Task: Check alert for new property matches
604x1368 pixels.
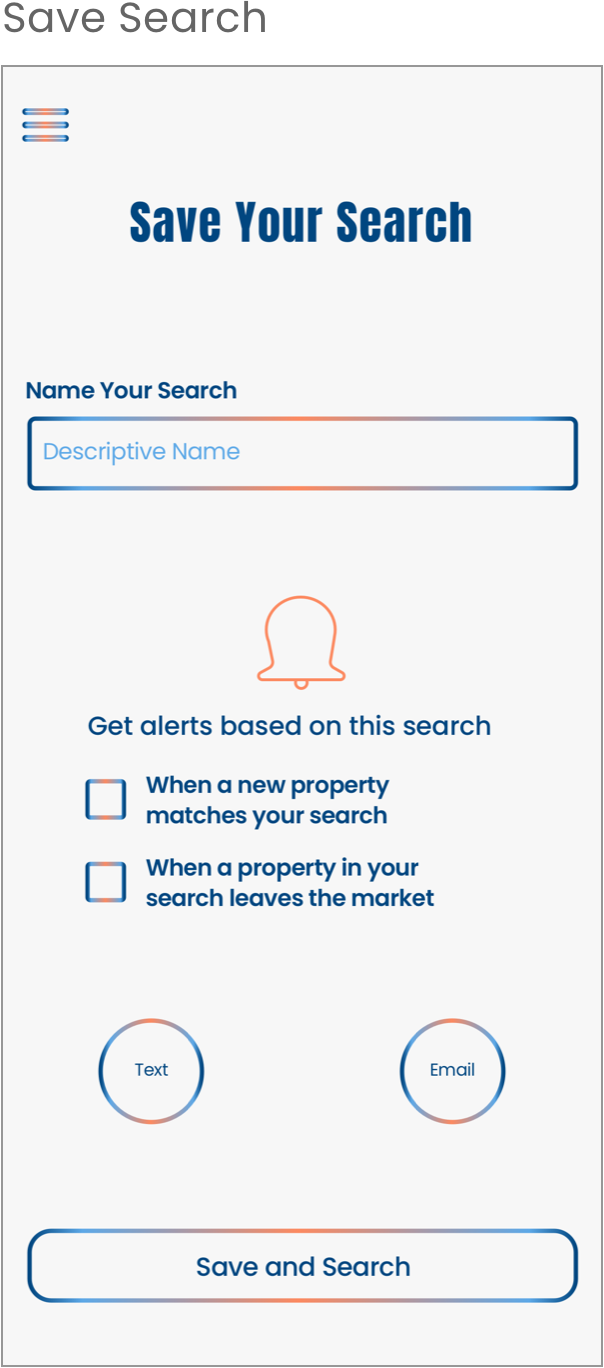Action: click(x=106, y=800)
